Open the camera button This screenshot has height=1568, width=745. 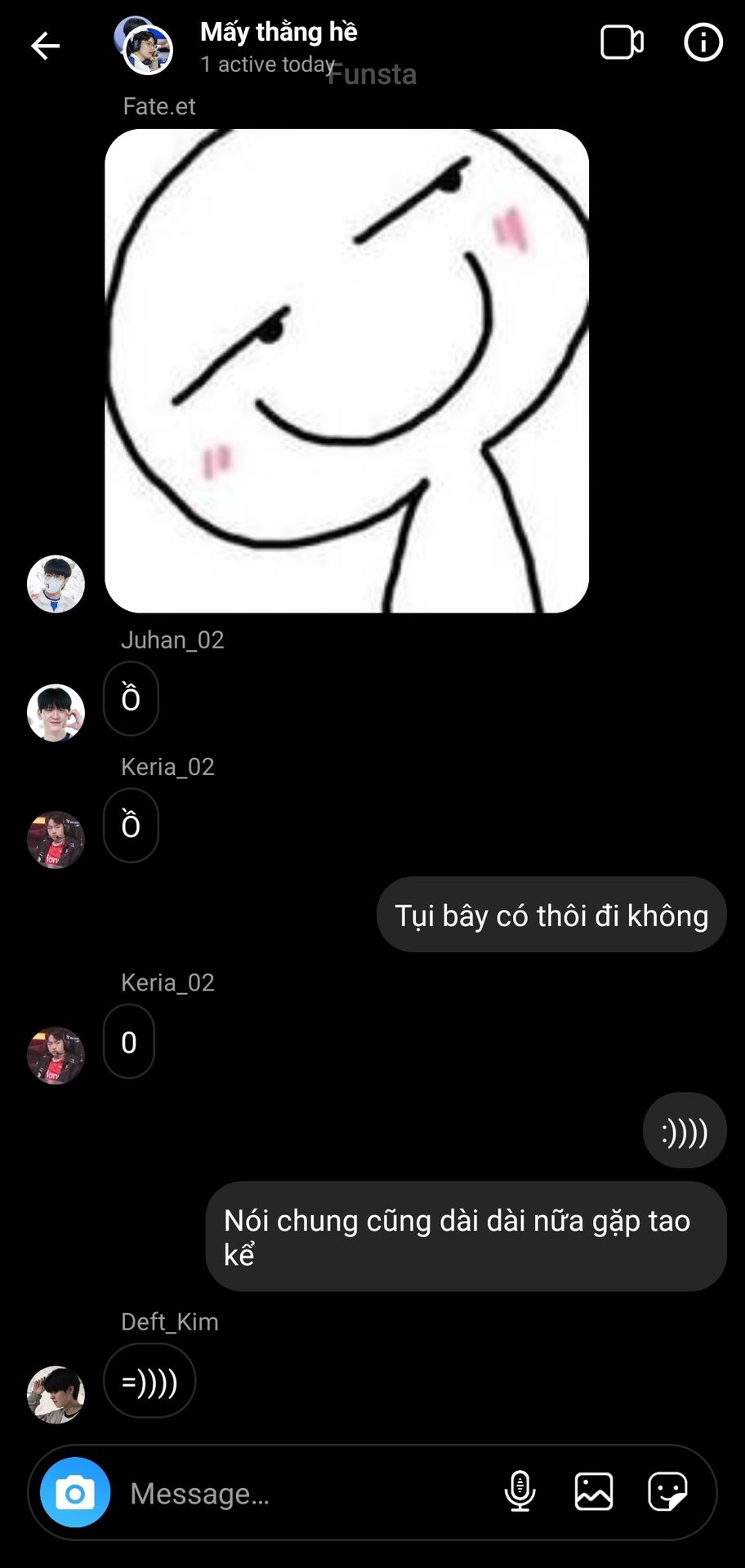pos(75,1493)
